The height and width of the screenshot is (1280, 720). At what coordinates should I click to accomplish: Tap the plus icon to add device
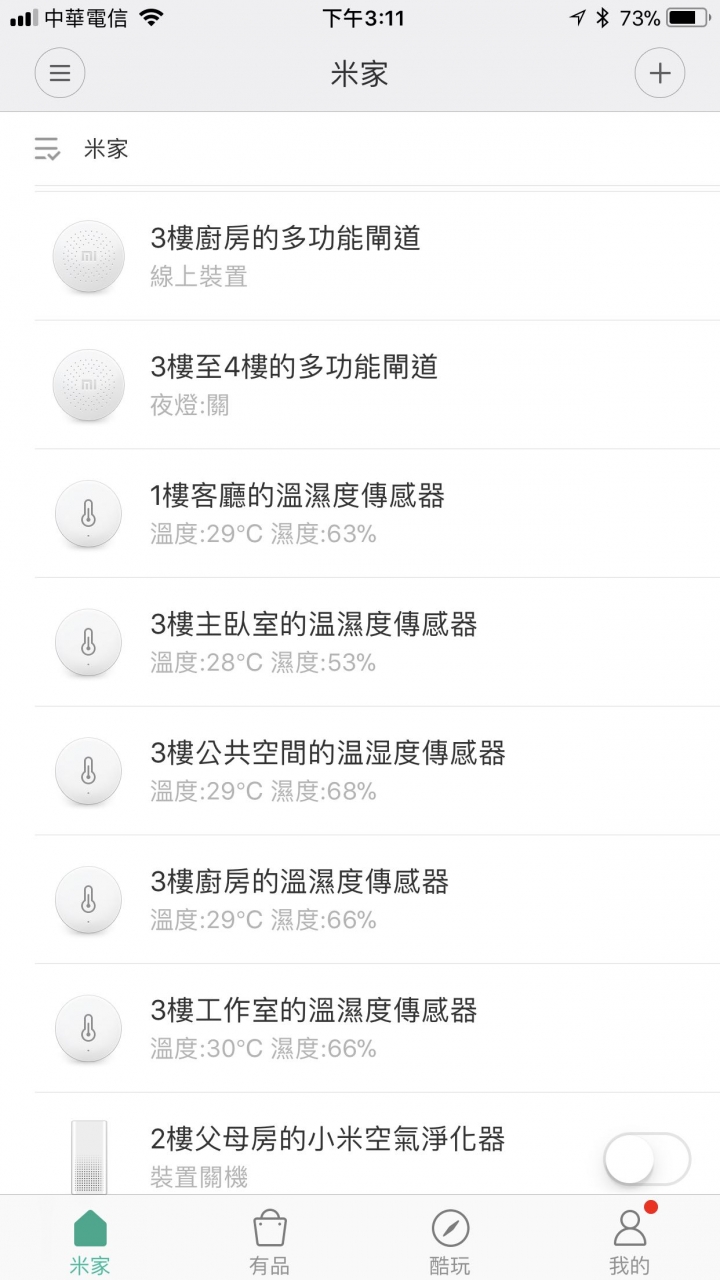(x=660, y=73)
